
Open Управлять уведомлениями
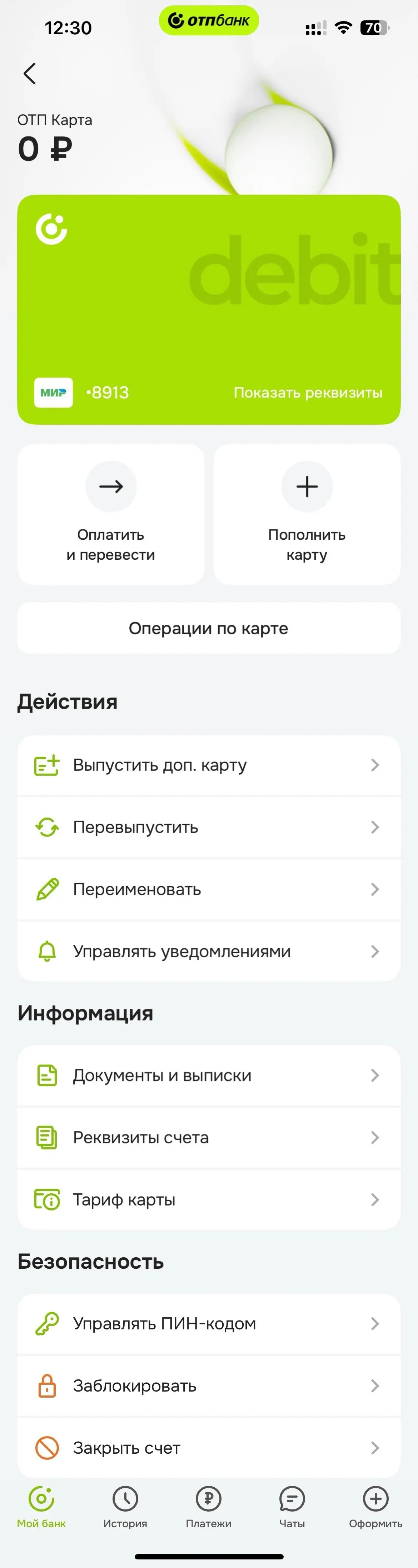[209, 952]
